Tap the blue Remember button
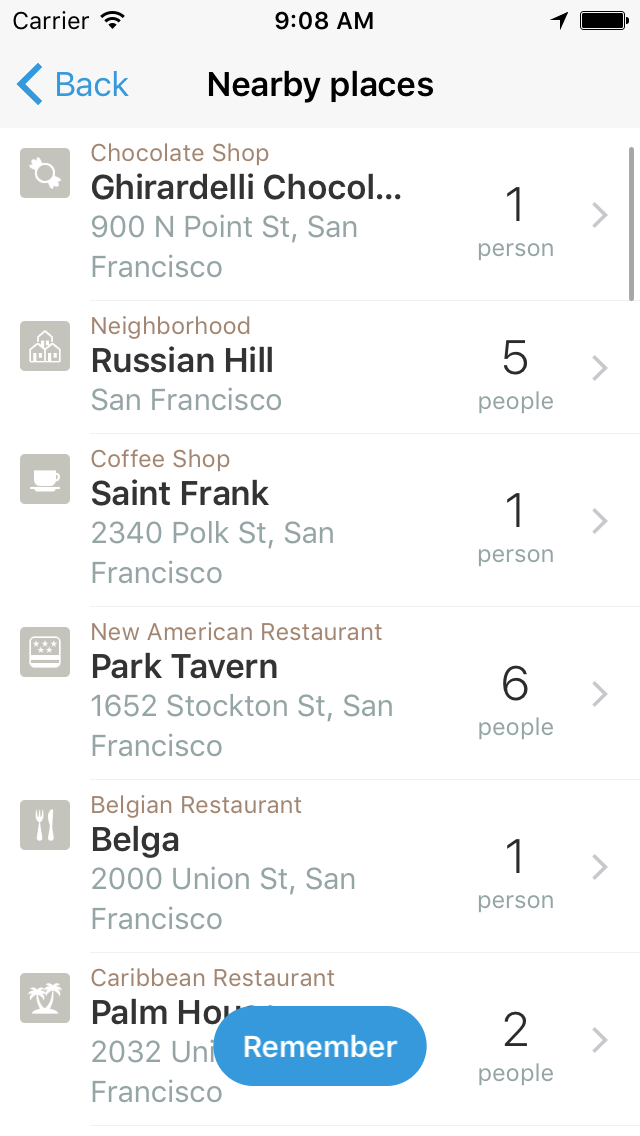Image resolution: width=640 pixels, height=1136 pixels. click(x=320, y=1046)
